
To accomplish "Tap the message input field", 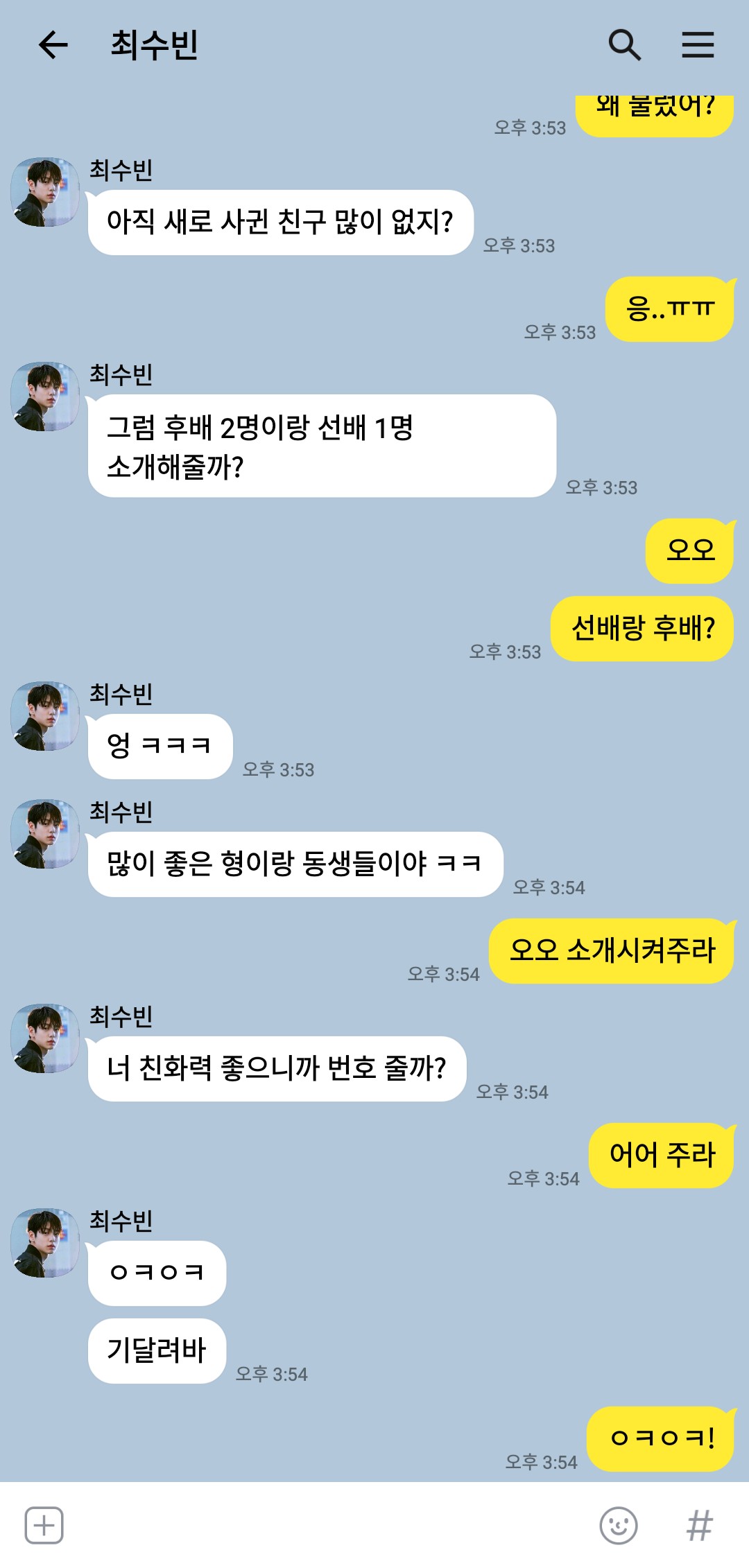I will (326, 1525).
